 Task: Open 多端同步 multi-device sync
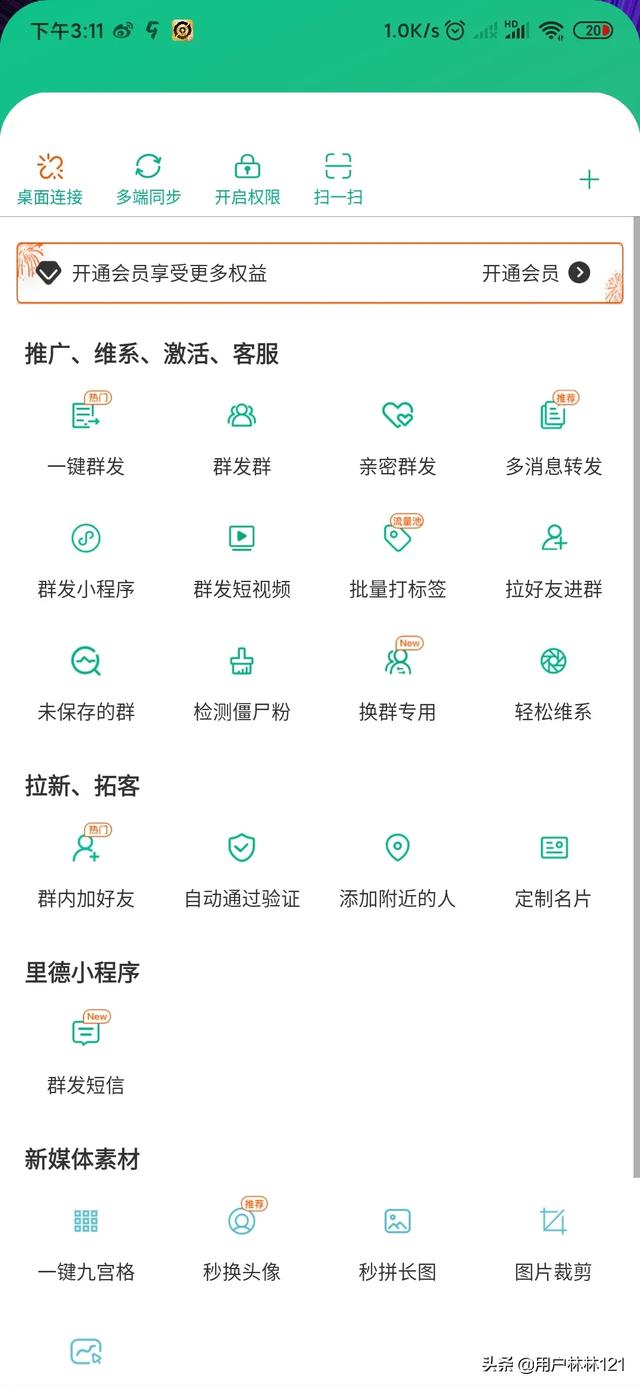[x=148, y=179]
